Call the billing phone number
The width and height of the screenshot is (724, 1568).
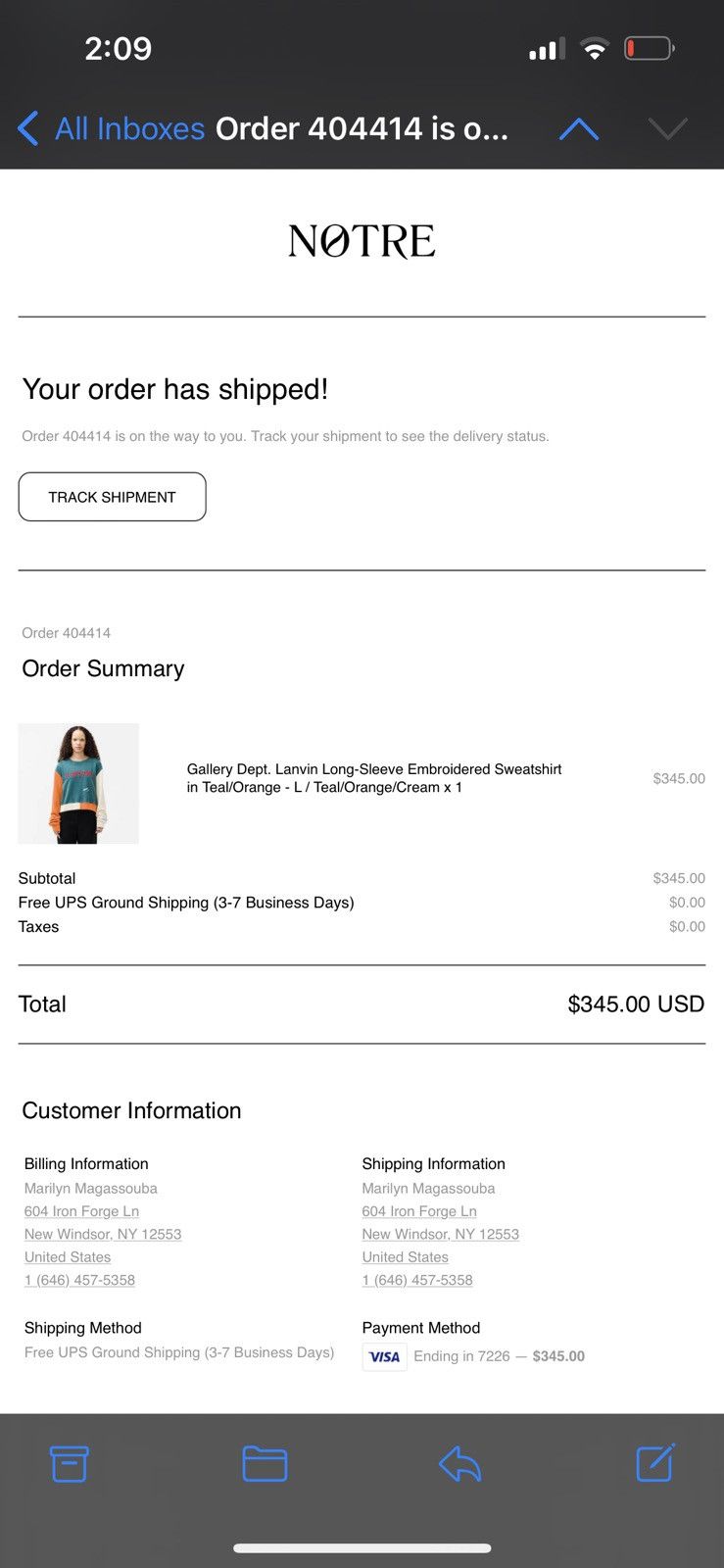click(79, 1280)
